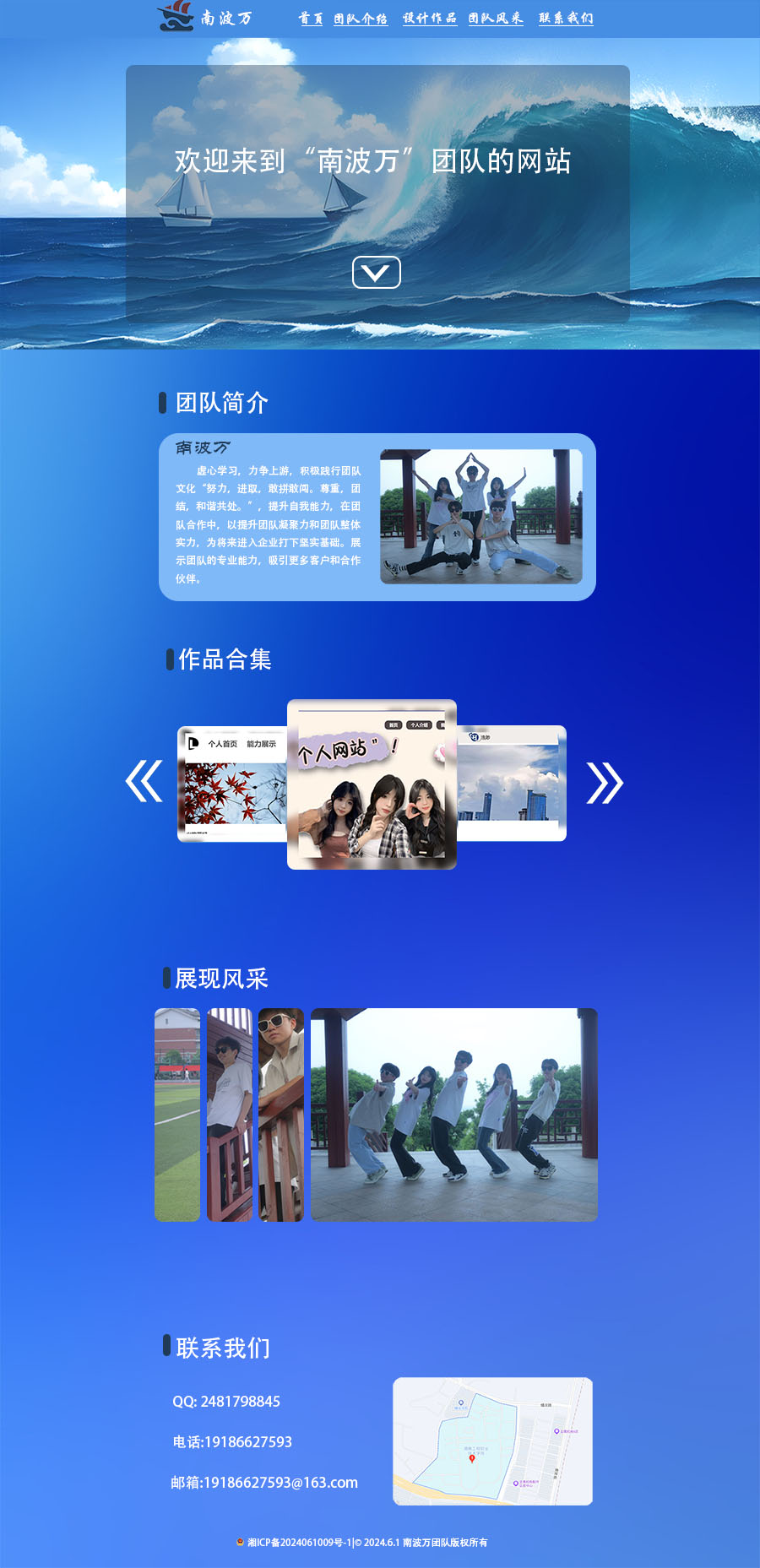Expand the football field photo strip
The image size is (760, 1568).
pos(177,1115)
